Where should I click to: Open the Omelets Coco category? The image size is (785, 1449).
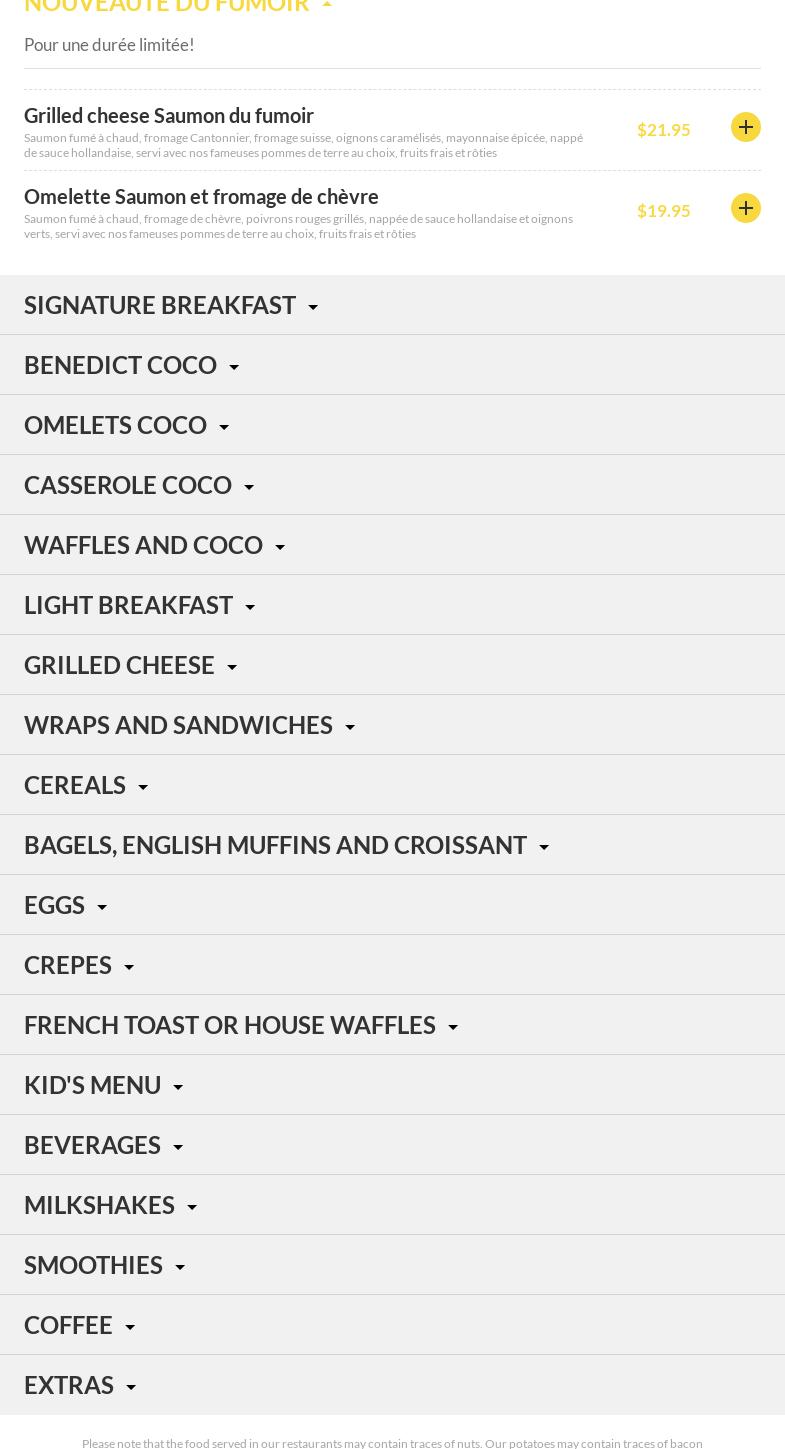[x=126, y=425]
